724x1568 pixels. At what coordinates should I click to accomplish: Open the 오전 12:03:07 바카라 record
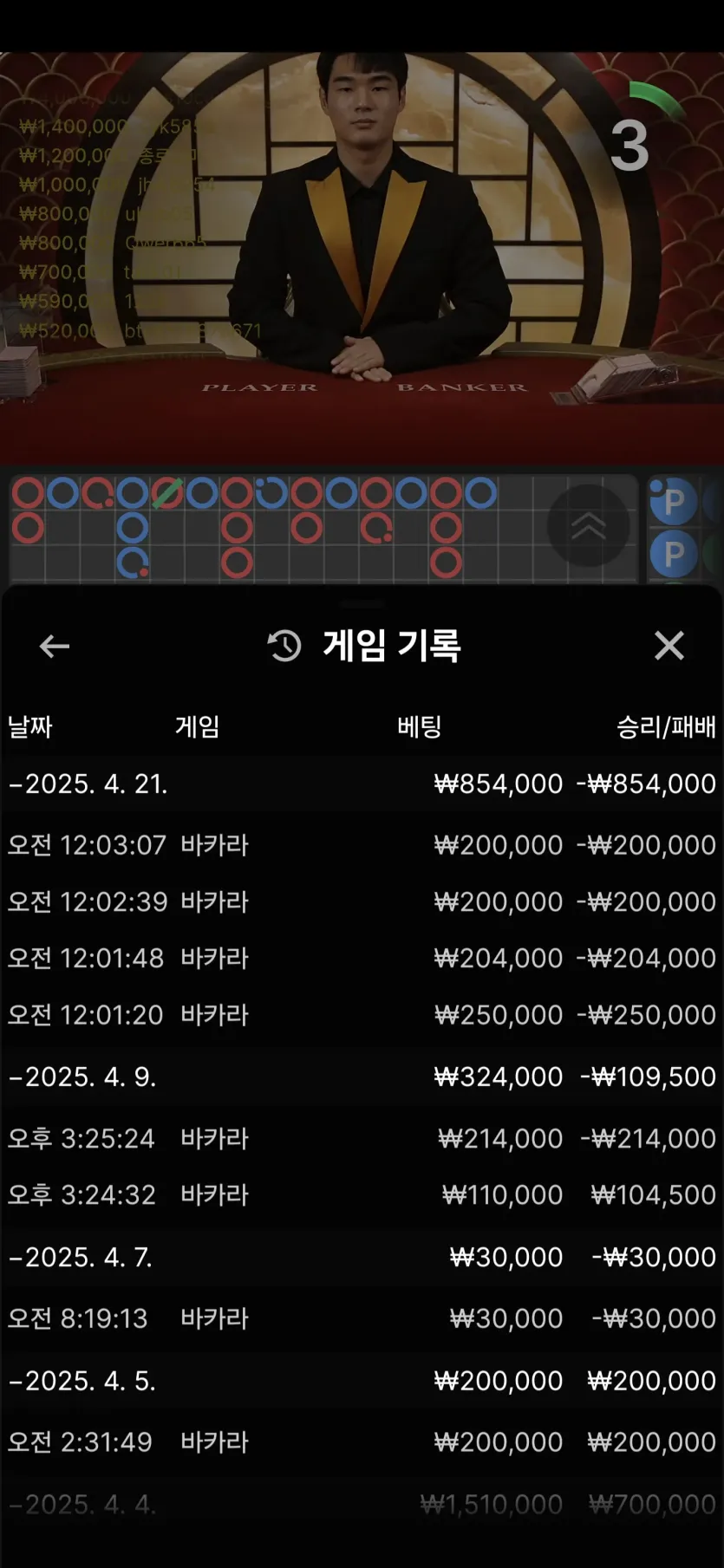362,844
